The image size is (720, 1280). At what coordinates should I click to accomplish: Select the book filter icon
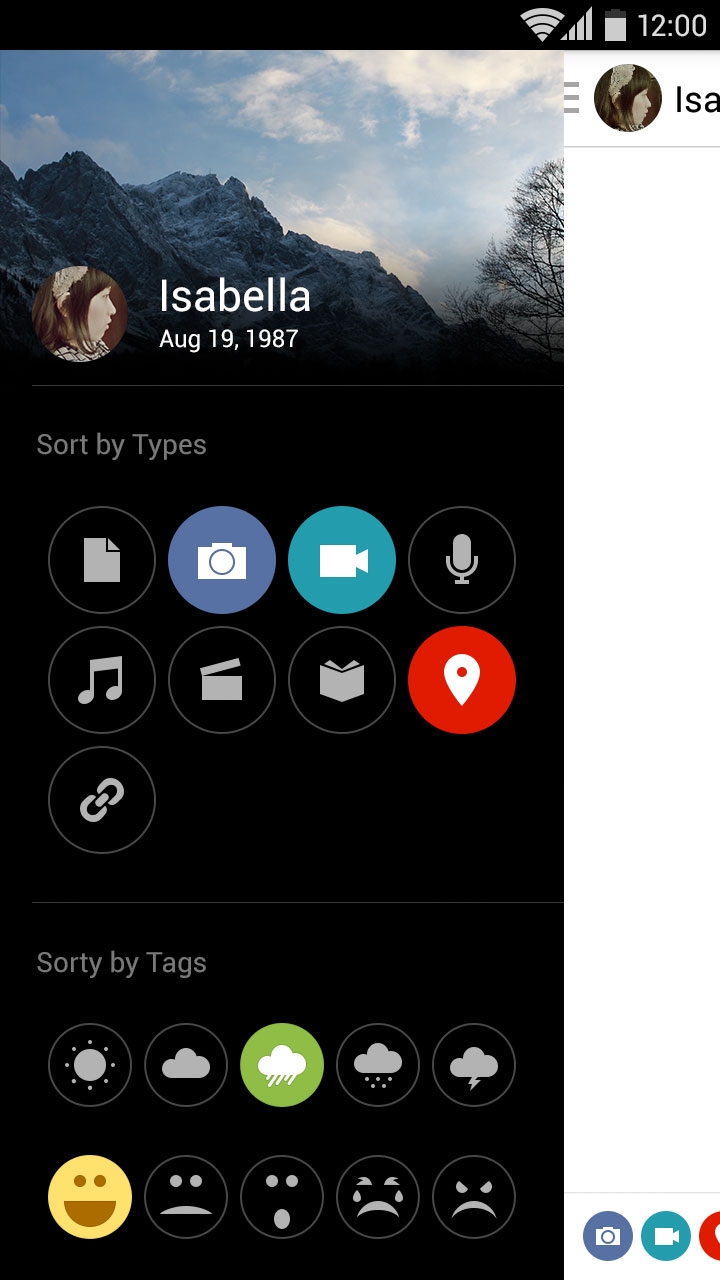pyautogui.click(x=342, y=680)
